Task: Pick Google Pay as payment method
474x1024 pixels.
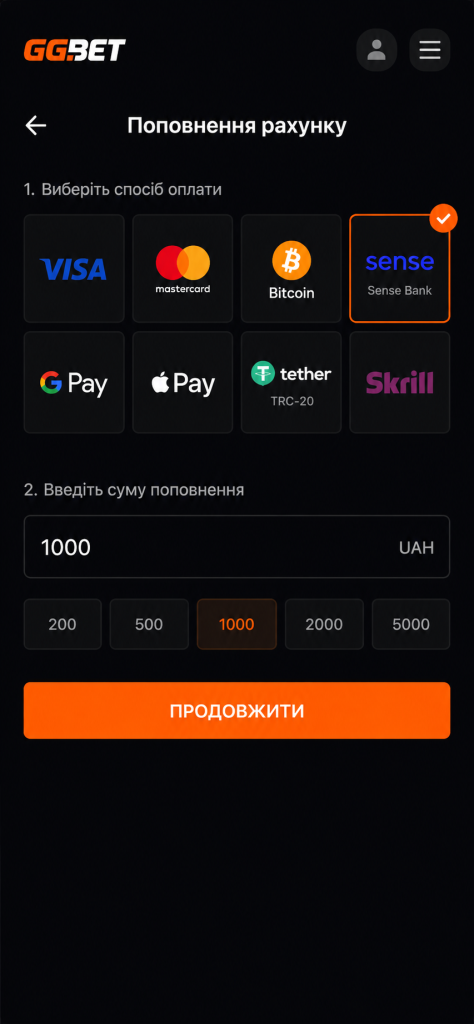Action: [74, 382]
